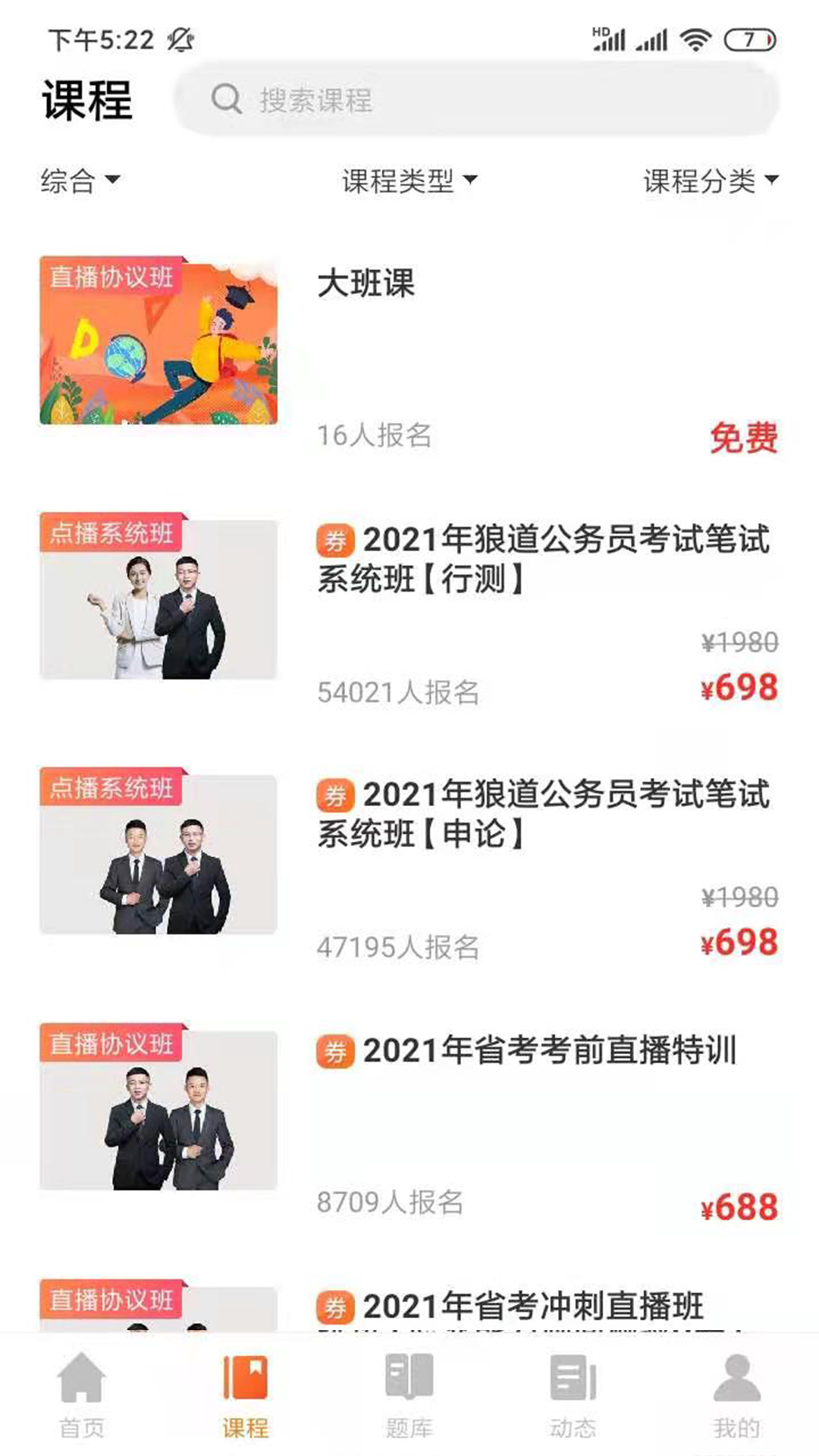Open the 课程类型 filter dropdown
Viewport: 819px width, 1456px height.
tap(409, 180)
